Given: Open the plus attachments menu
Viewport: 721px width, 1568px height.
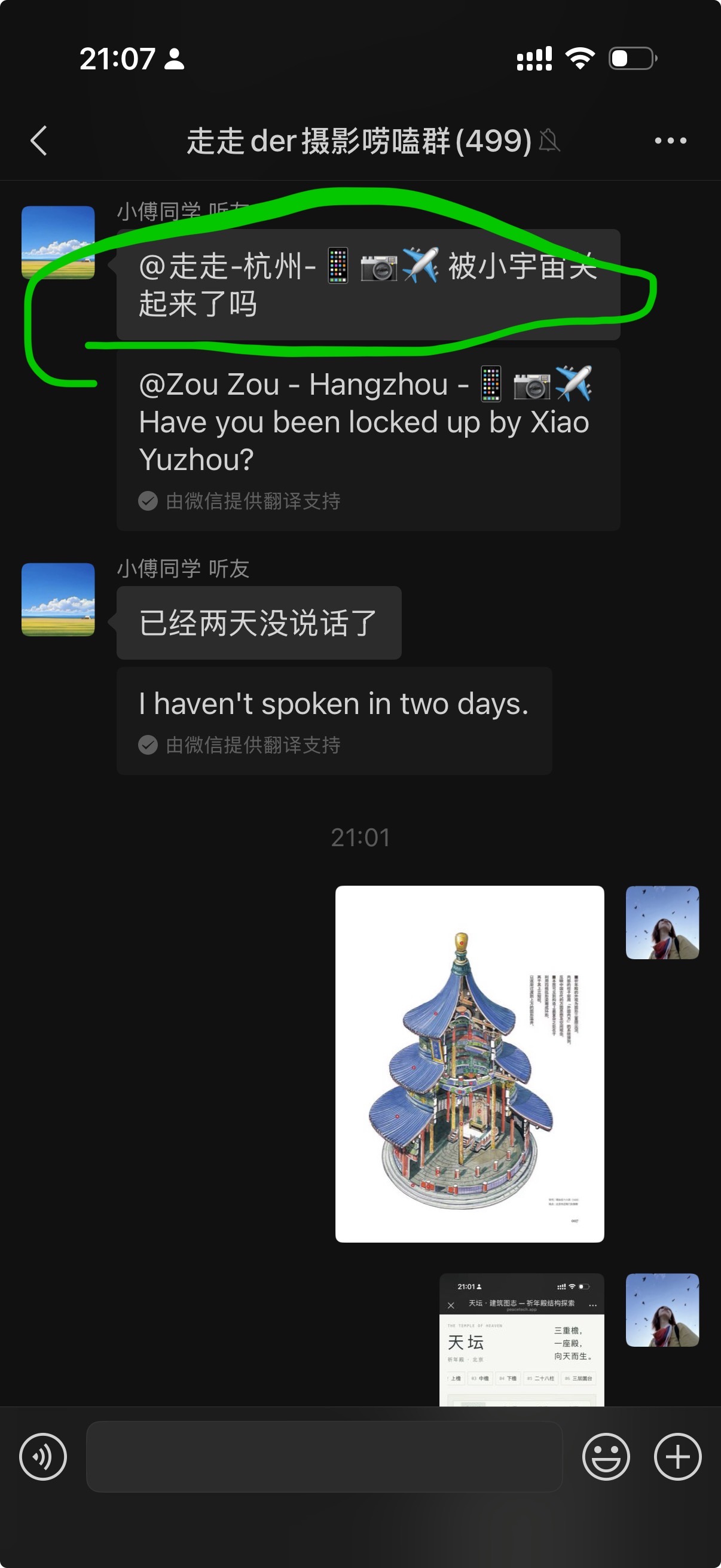Looking at the screenshot, I should pyautogui.click(x=678, y=1456).
